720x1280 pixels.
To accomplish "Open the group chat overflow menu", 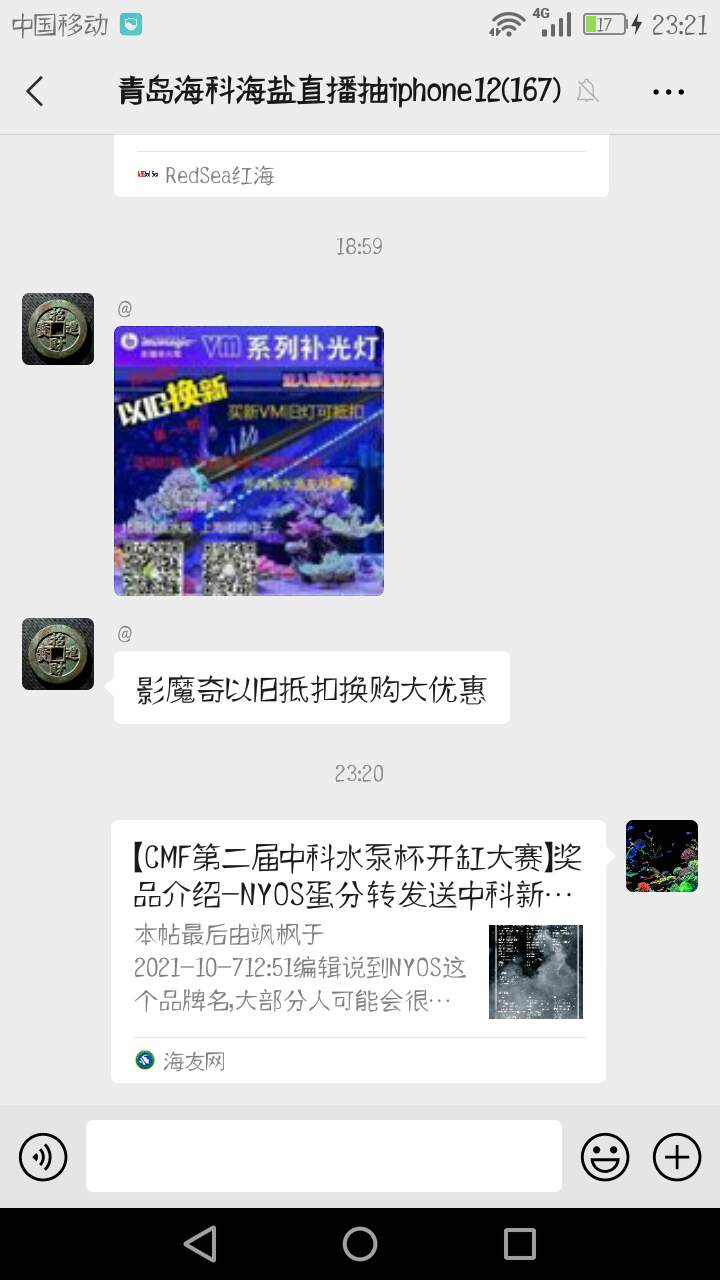I will (x=668, y=92).
